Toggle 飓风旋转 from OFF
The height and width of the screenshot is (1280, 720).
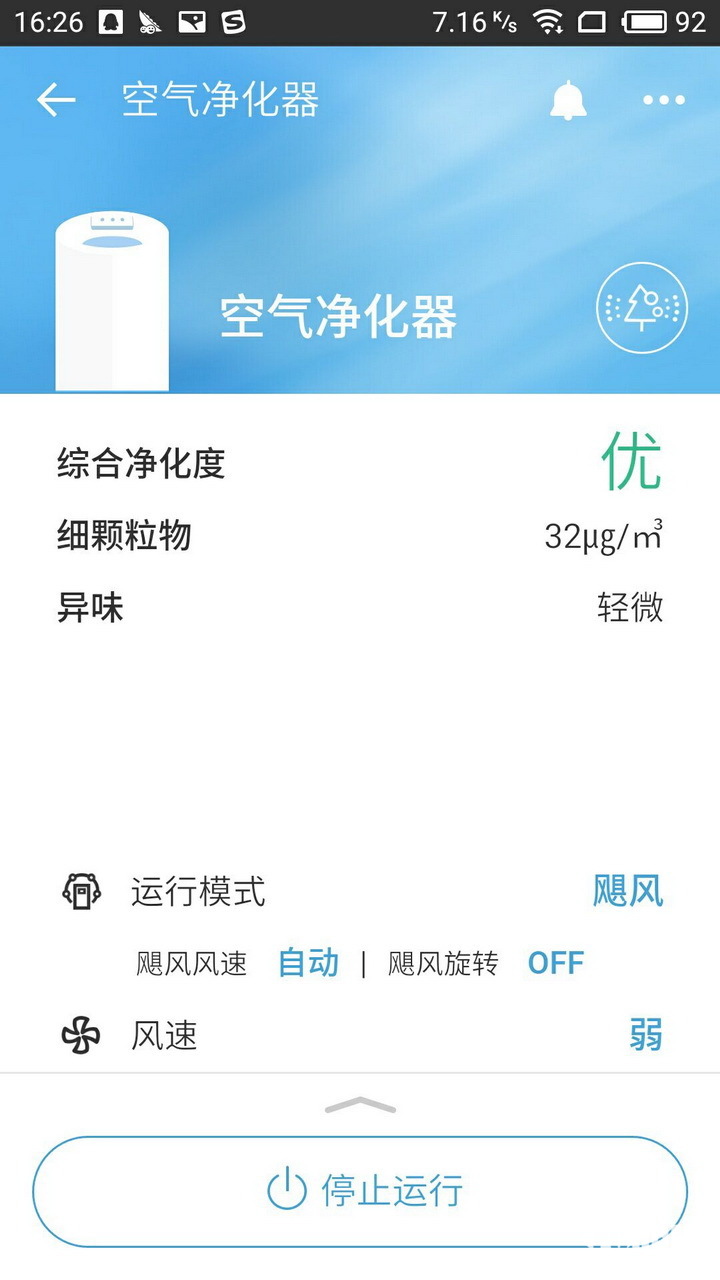pyautogui.click(x=555, y=963)
